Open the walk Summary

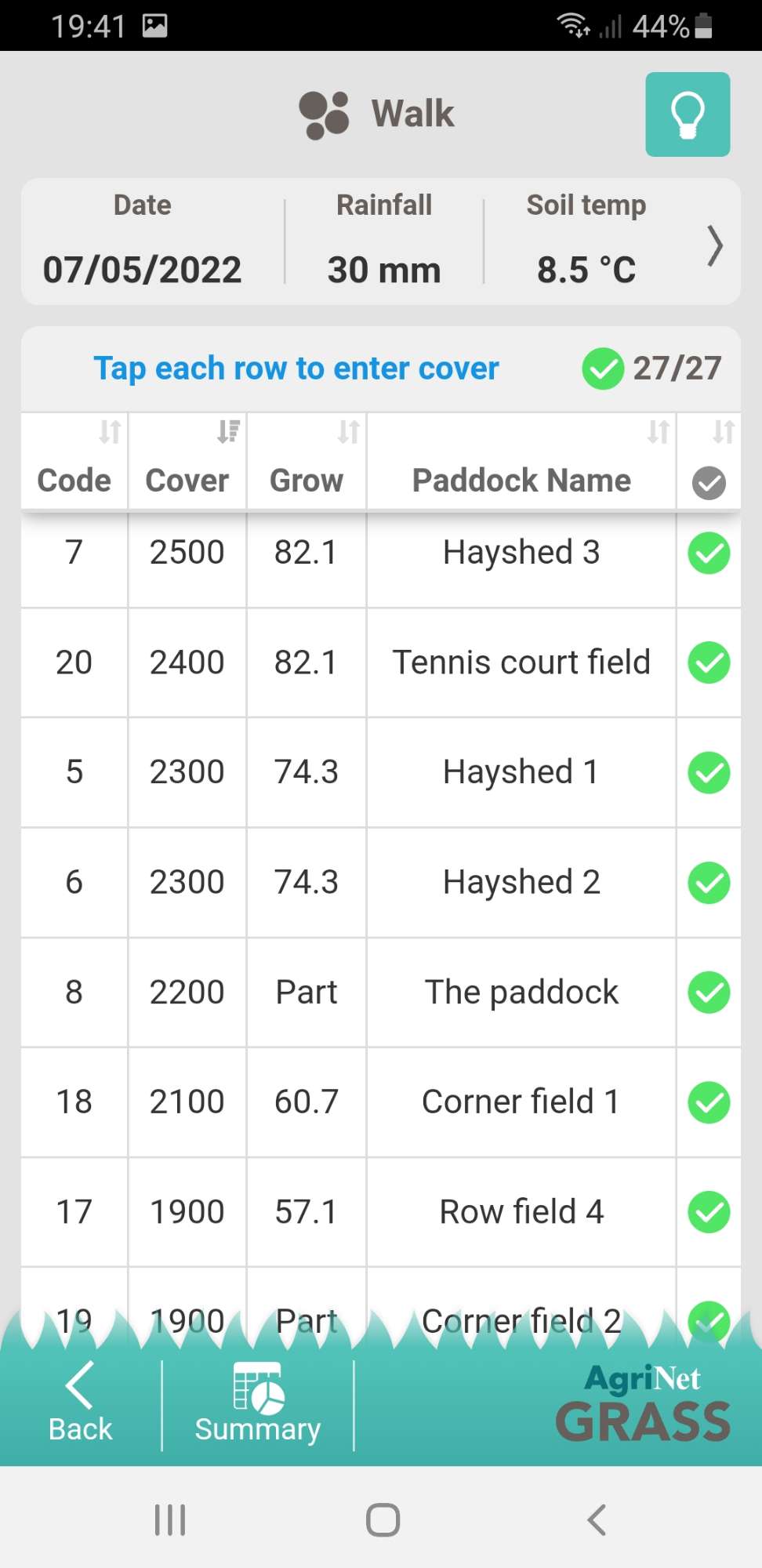coord(257,1404)
